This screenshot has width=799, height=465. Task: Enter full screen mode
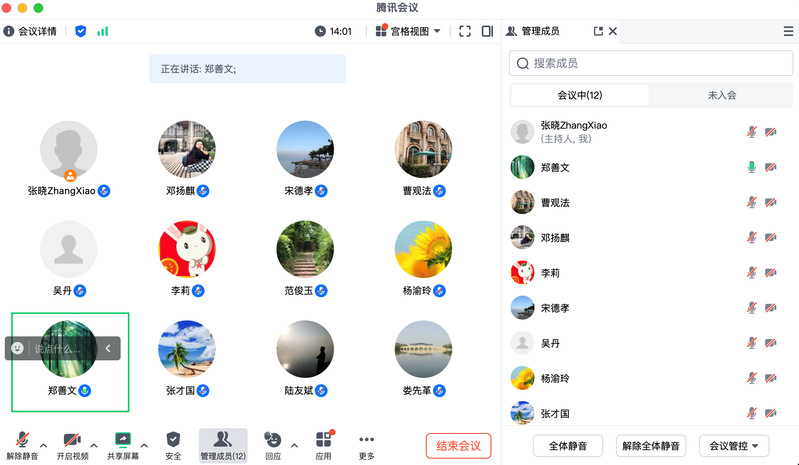(465, 31)
